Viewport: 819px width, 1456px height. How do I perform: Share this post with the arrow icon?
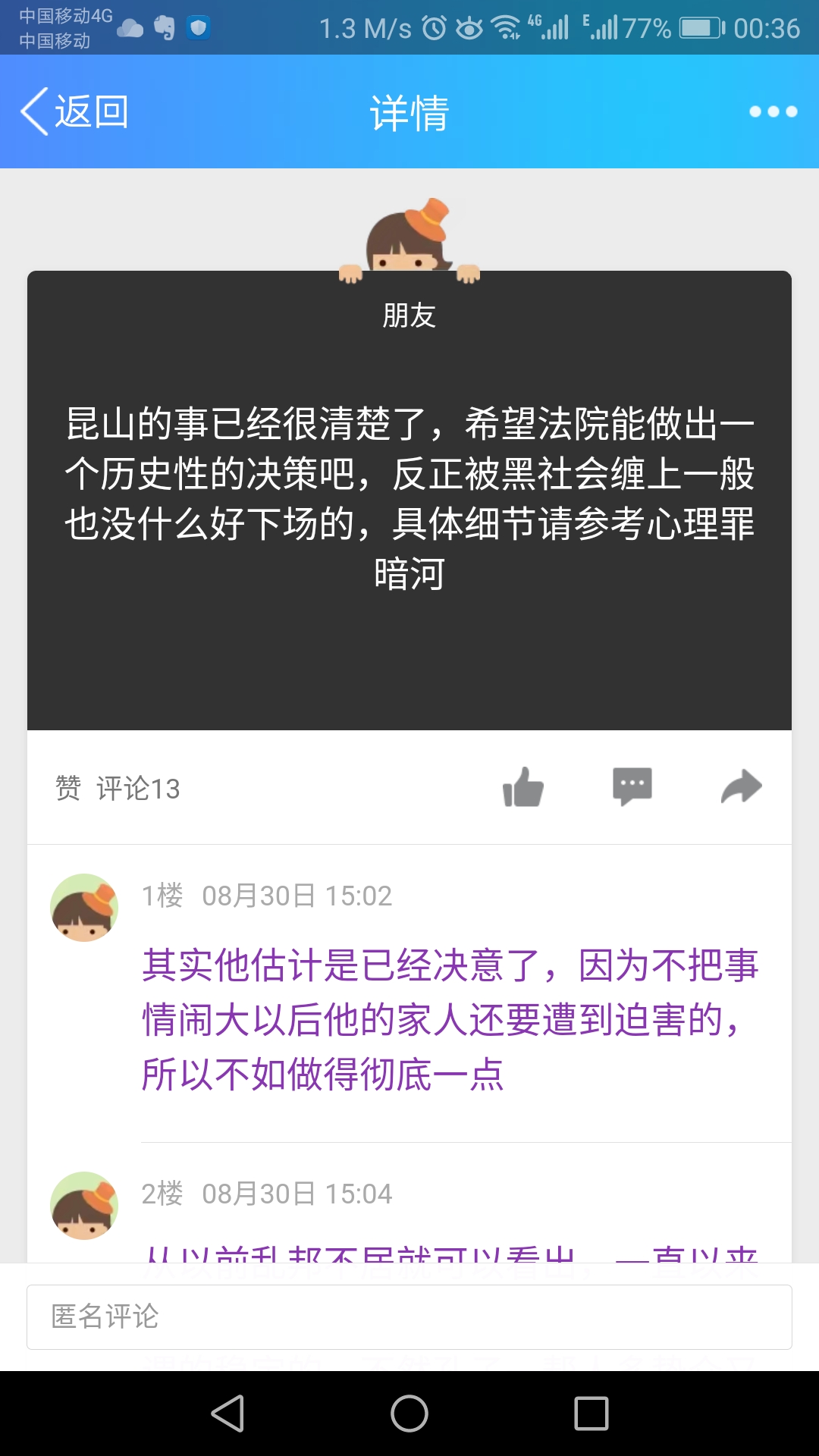tap(741, 786)
